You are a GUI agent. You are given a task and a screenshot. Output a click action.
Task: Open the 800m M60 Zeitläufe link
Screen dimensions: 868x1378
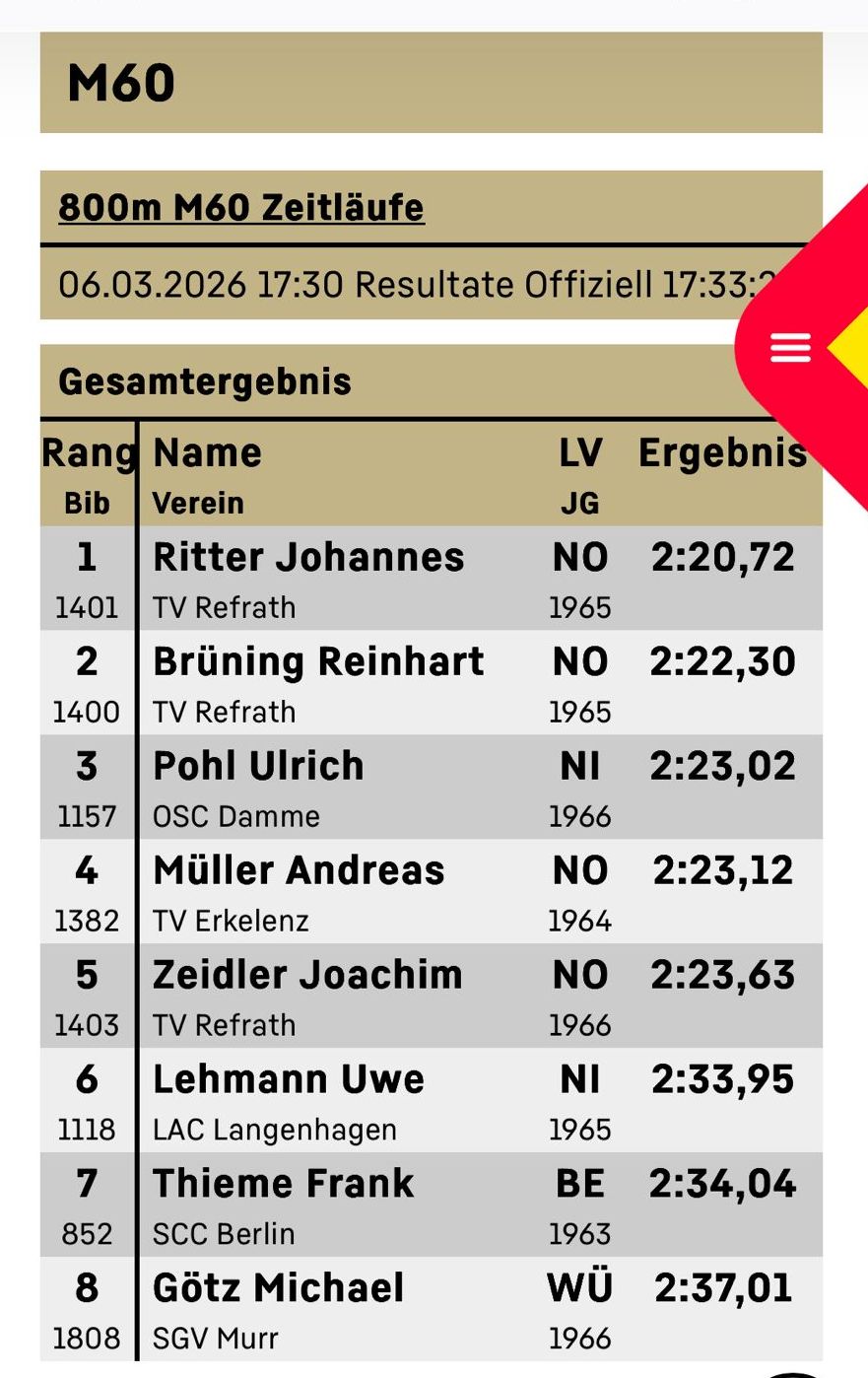[241, 208]
